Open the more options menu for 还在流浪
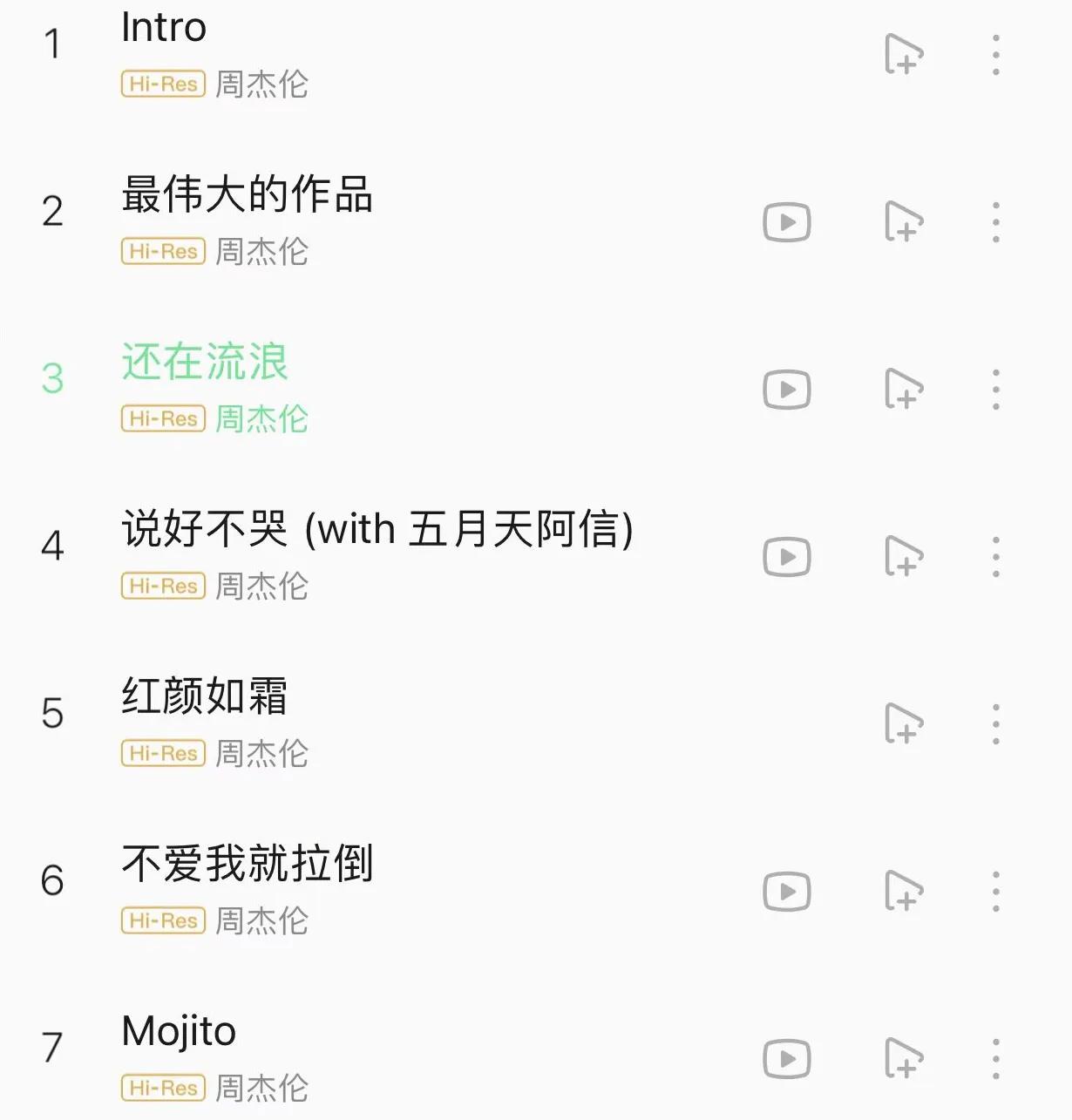 pyautogui.click(x=994, y=390)
